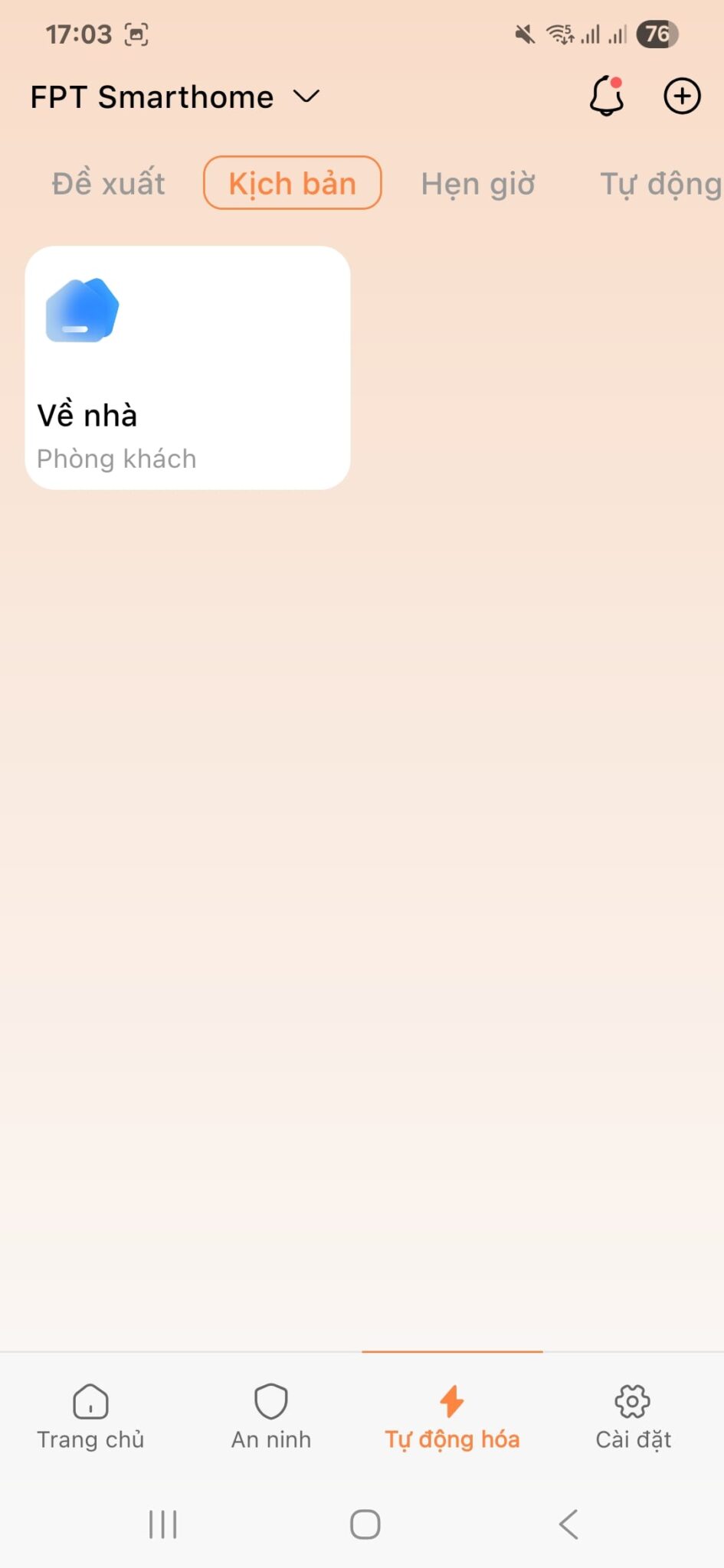Viewport: 724px width, 1568px height.
Task: Tap the screen capture icon in status bar
Action: point(135,34)
